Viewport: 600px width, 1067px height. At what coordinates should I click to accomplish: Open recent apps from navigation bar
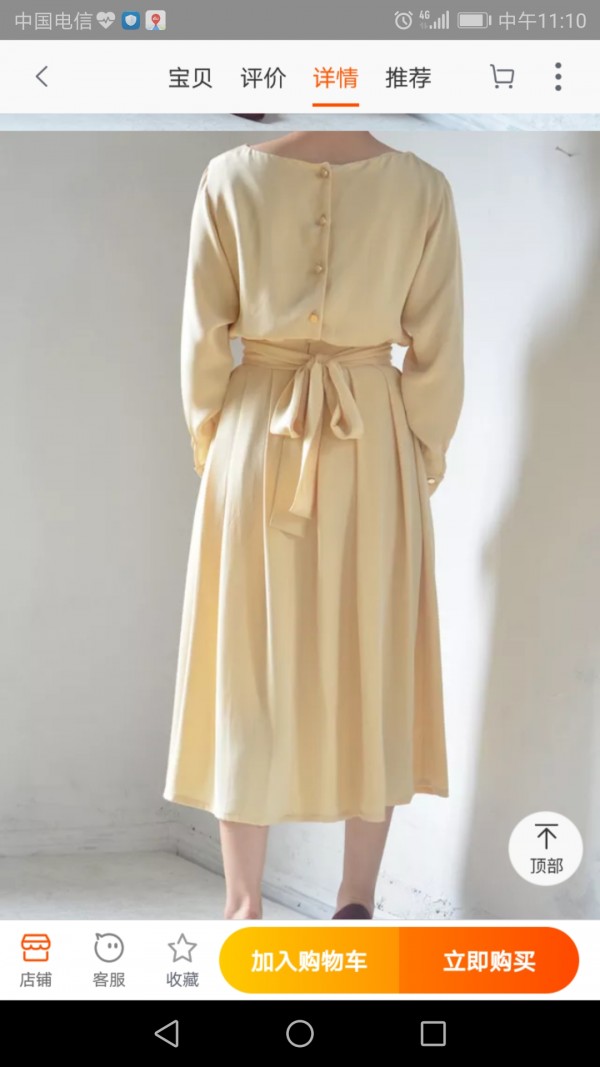433,1033
